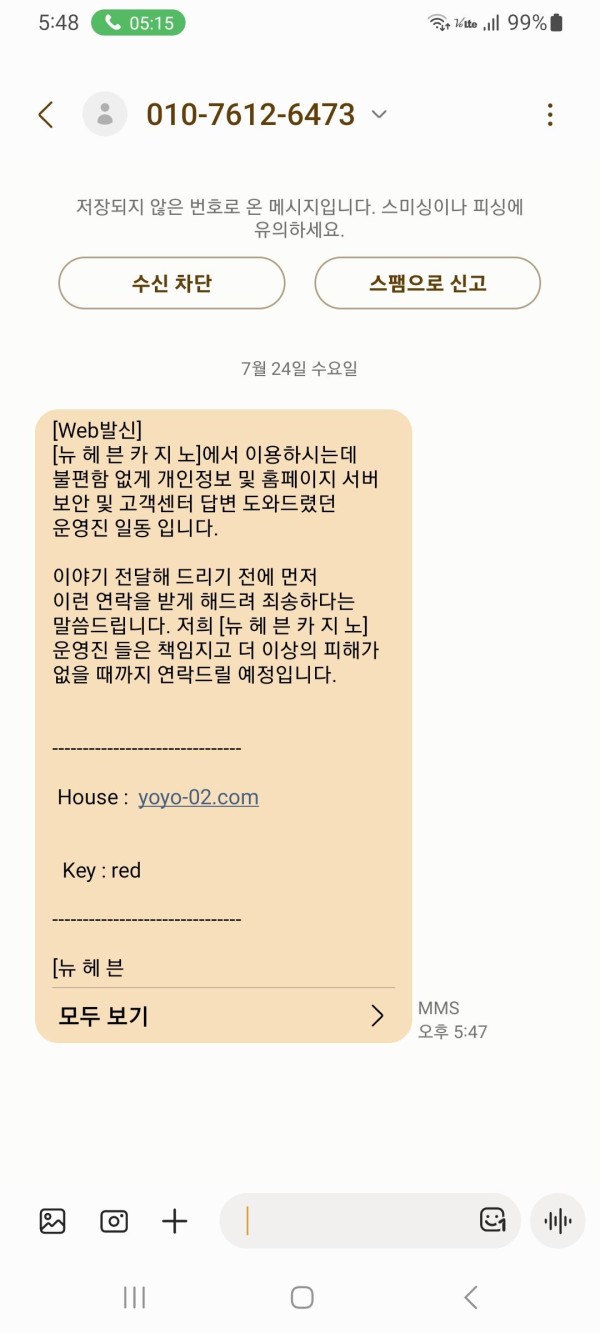This screenshot has height=1333, width=600.
Task: Open the camera to attach a photo
Action: click(114, 1221)
